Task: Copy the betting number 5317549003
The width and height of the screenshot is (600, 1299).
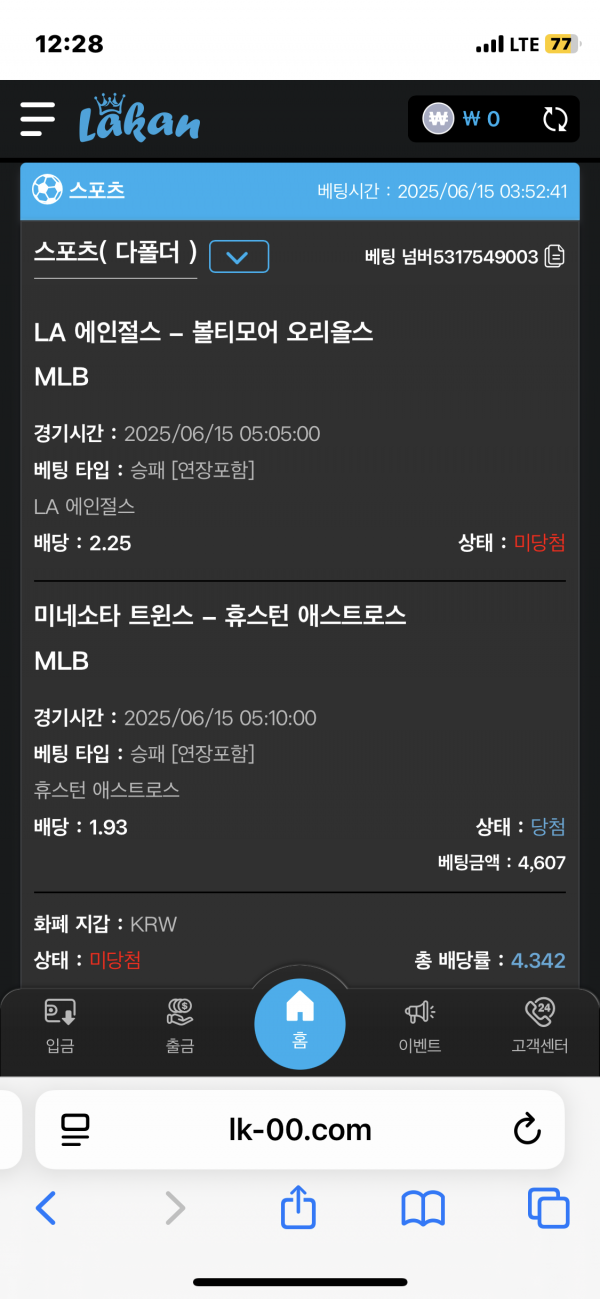Action: [555, 257]
